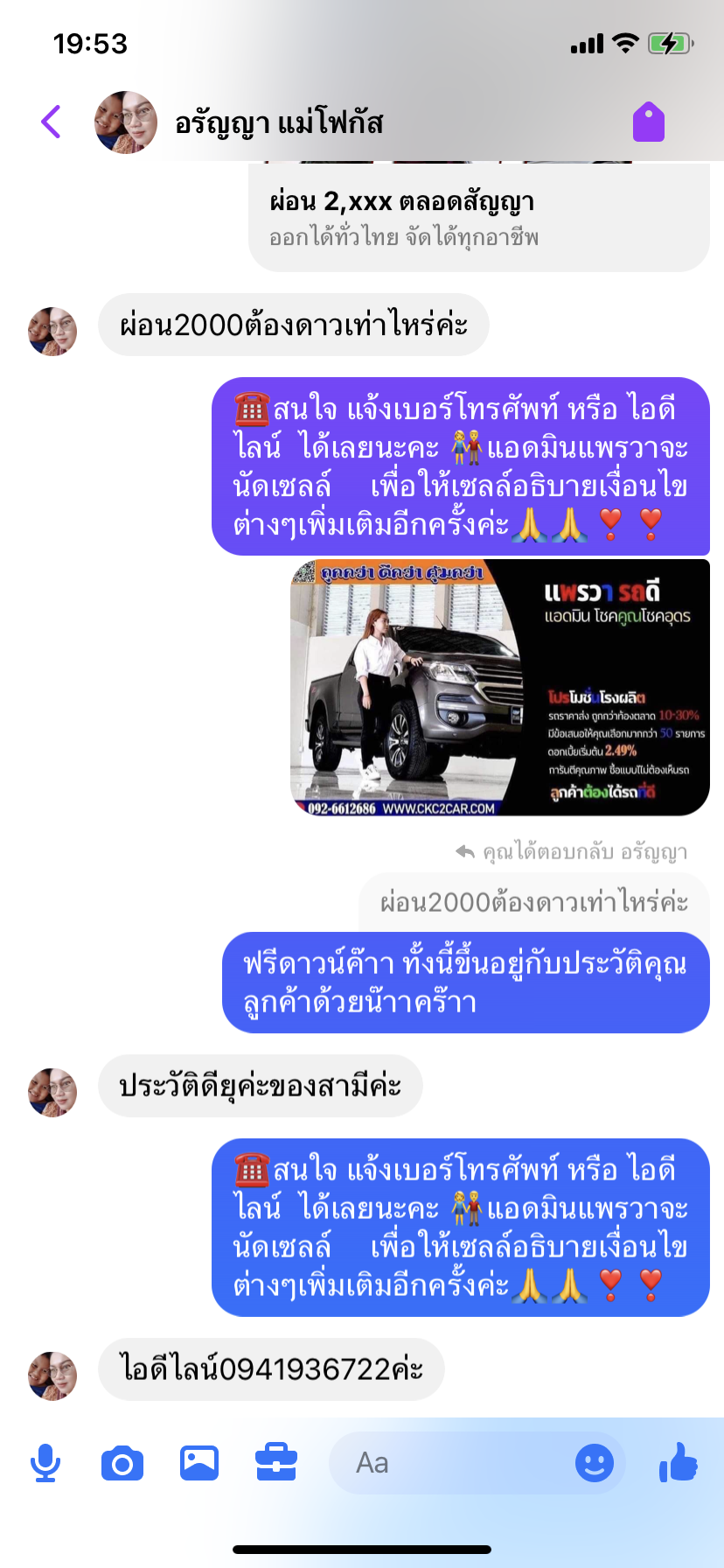Viewport: 724px width, 1568px height.
Task: Open the emoji picker smiley
Action: pyautogui.click(x=595, y=1463)
